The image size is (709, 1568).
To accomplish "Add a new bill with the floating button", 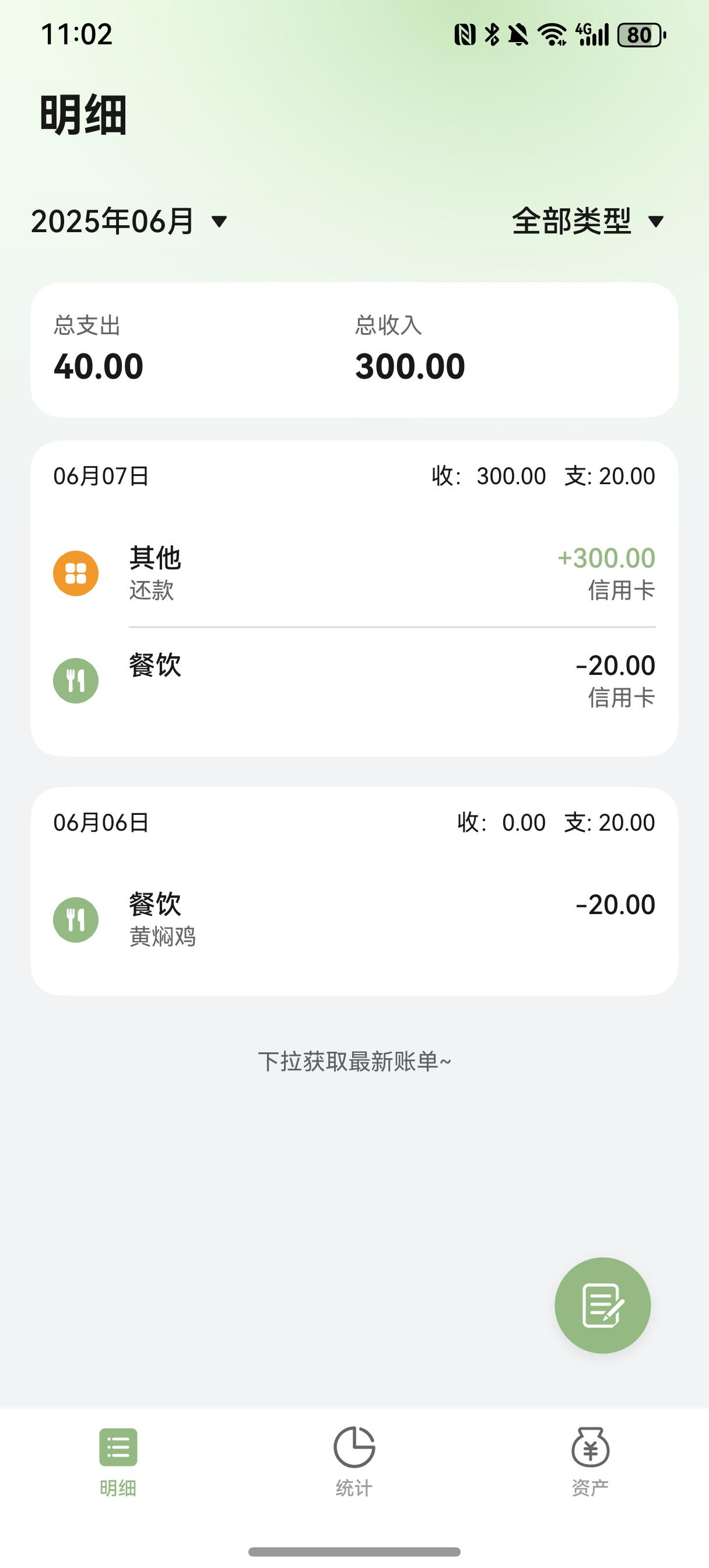I will pyautogui.click(x=602, y=1305).
